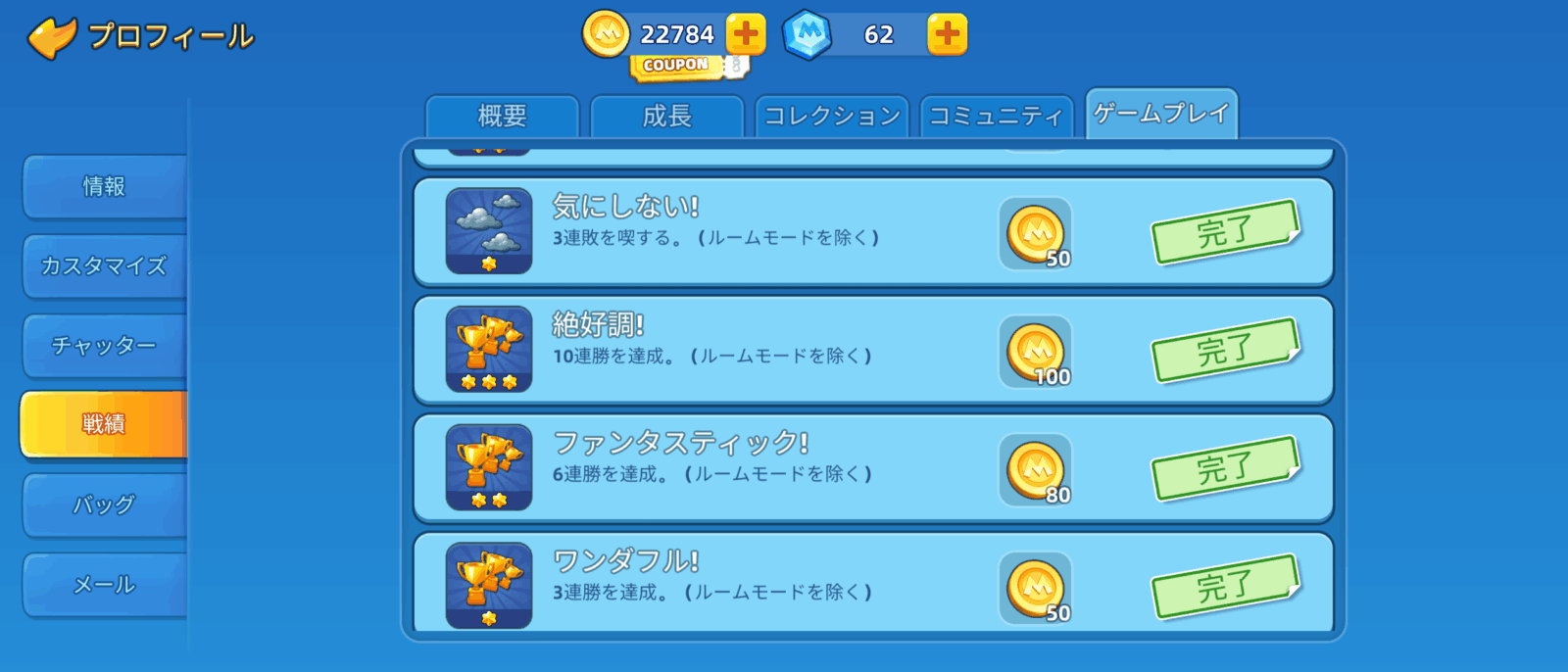The height and width of the screenshot is (672, 1568).
Task: Open the メール section
Action: click(104, 585)
